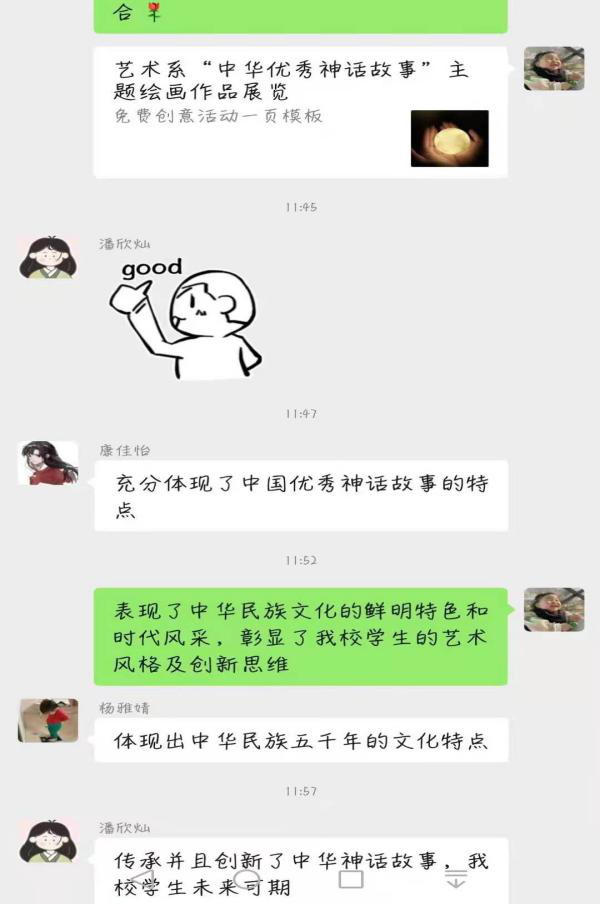
Task: Tap the system home button
Action: [246, 879]
